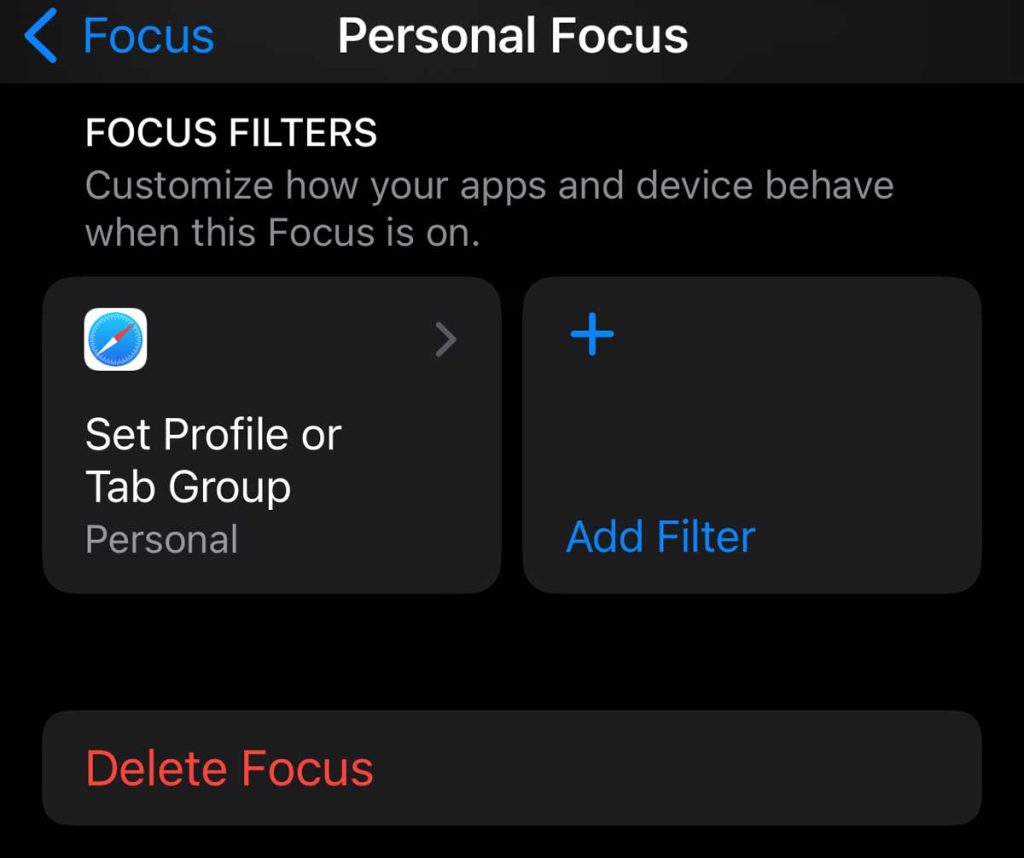Delete this Personal Focus

pos(230,768)
